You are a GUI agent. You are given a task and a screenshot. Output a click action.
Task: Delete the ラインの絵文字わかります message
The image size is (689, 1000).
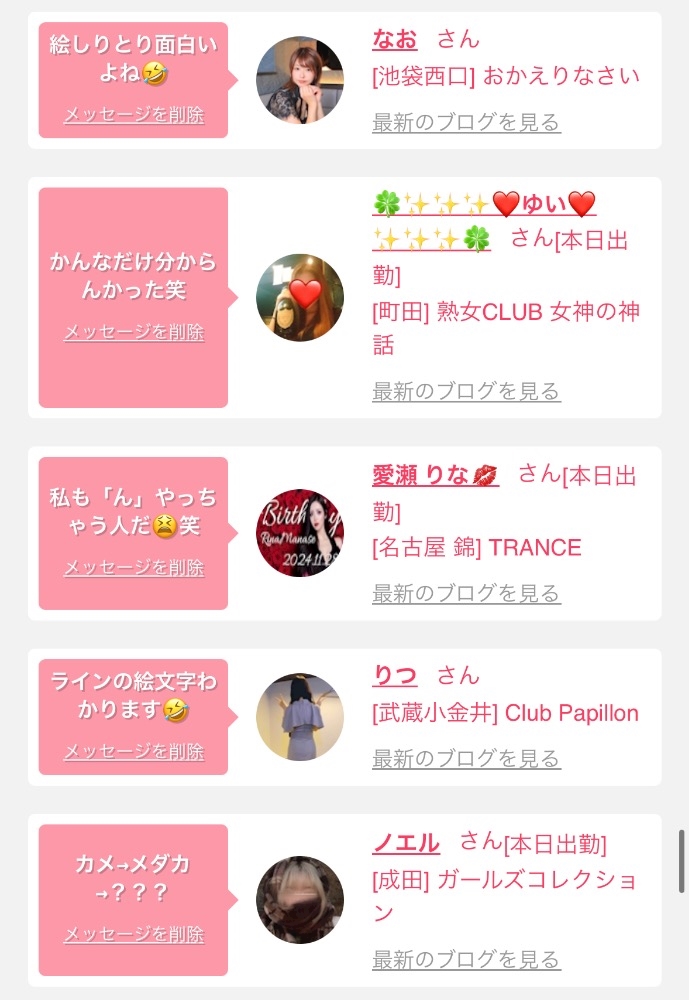[x=134, y=752]
